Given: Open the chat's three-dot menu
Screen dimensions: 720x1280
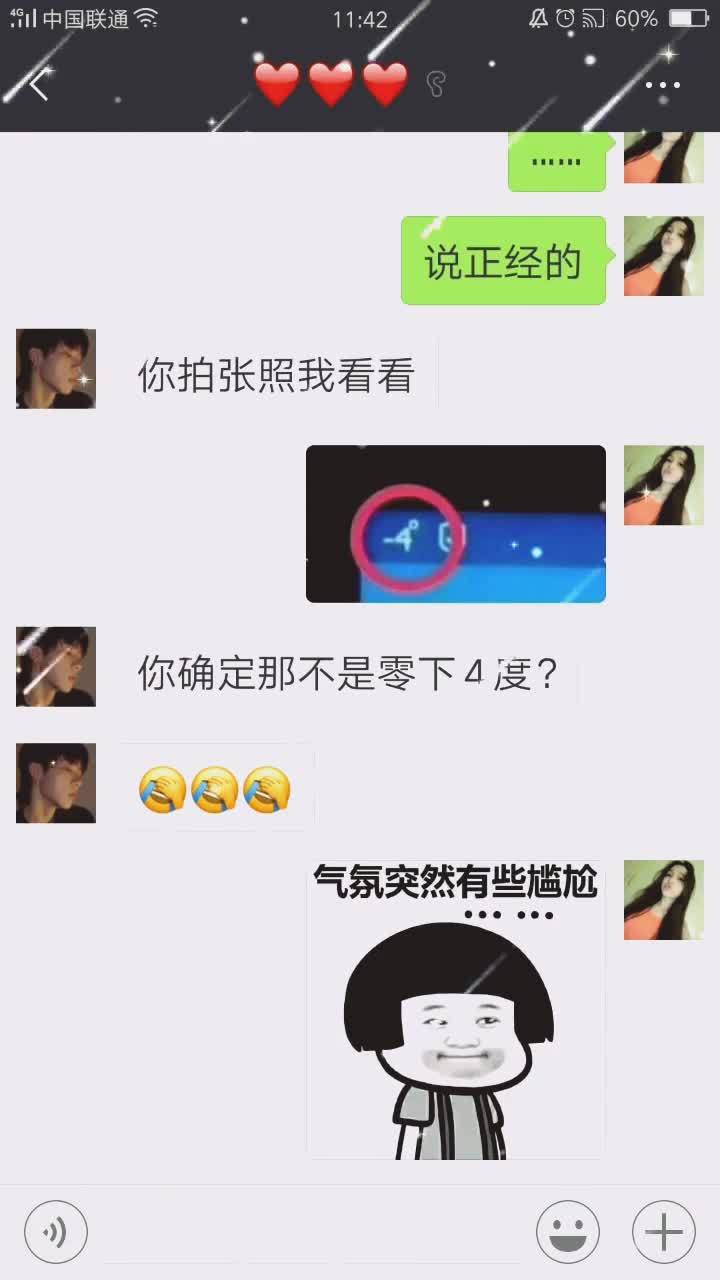Looking at the screenshot, I should coord(663,86).
